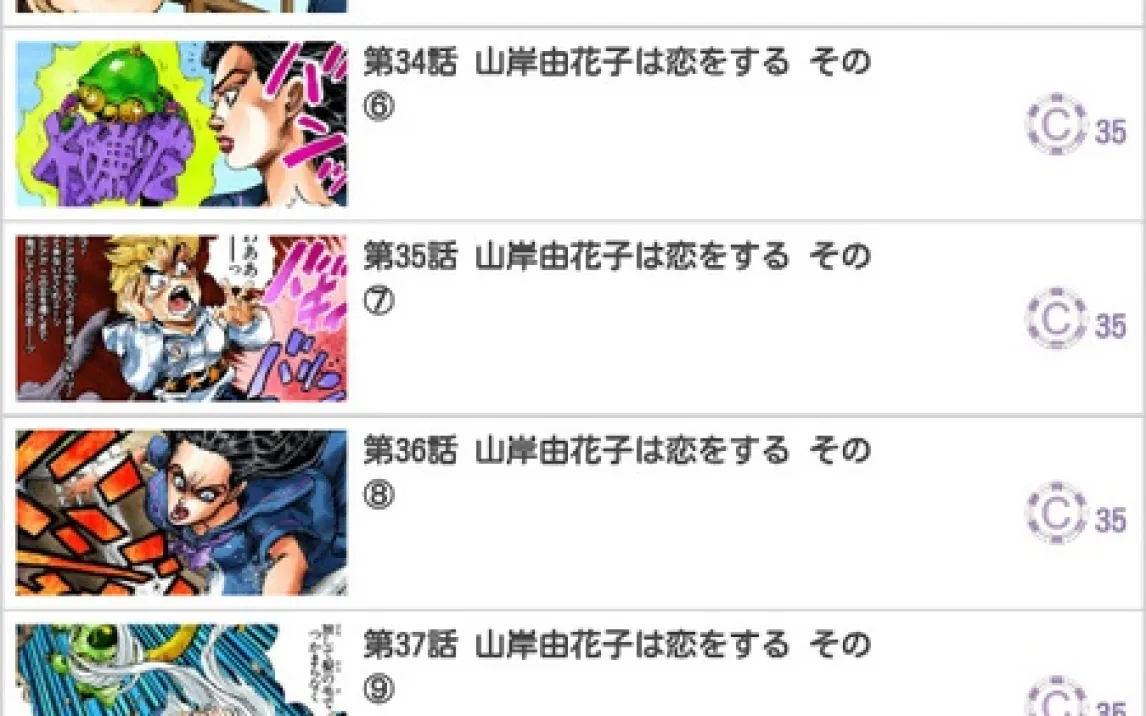Open chapter 第36話 山岸由花子は恋をする その⑧
This screenshot has height=716, width=1146.
tap(616, 472)
